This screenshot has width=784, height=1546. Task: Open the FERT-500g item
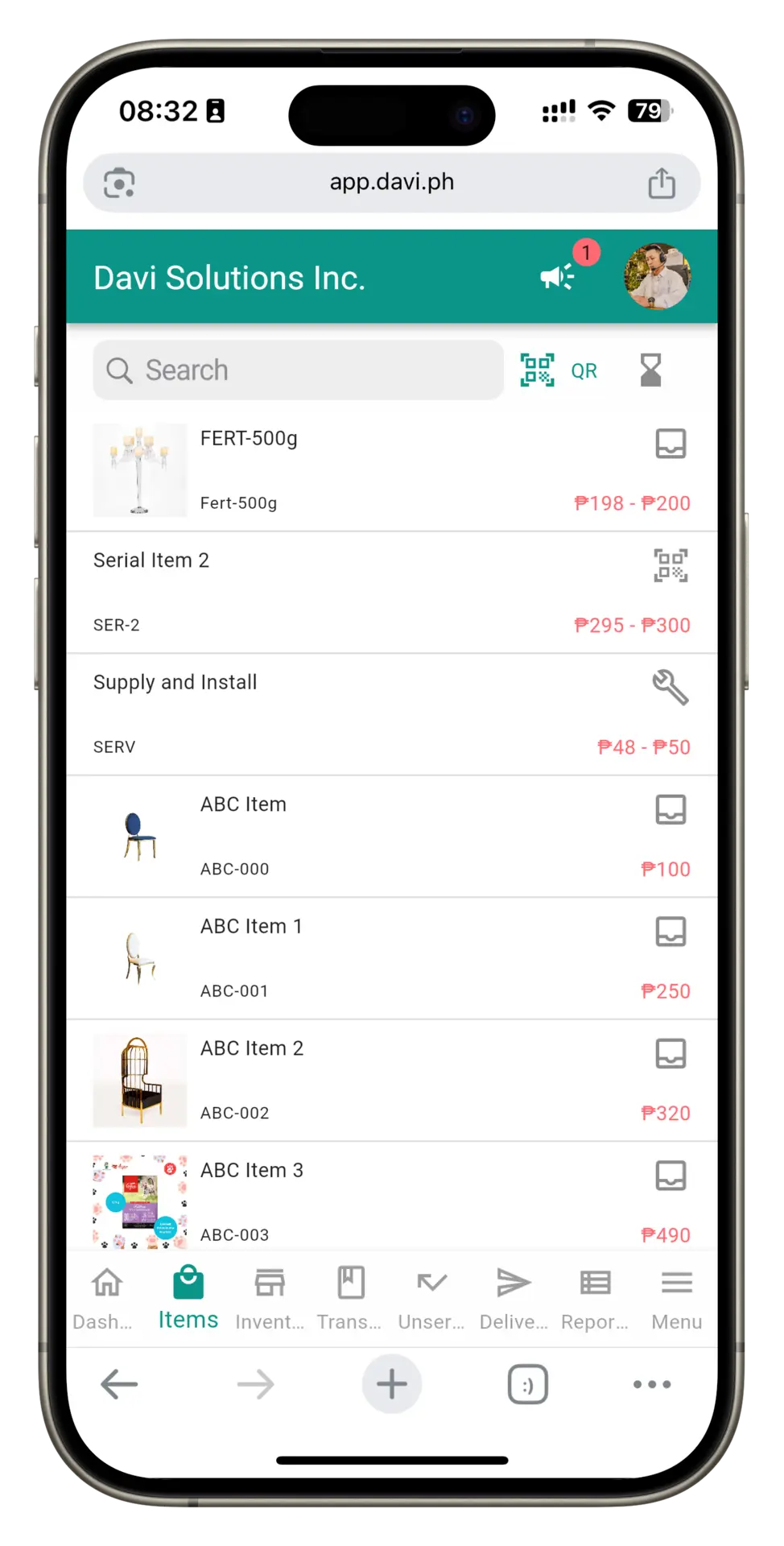(x=391, y=470)
